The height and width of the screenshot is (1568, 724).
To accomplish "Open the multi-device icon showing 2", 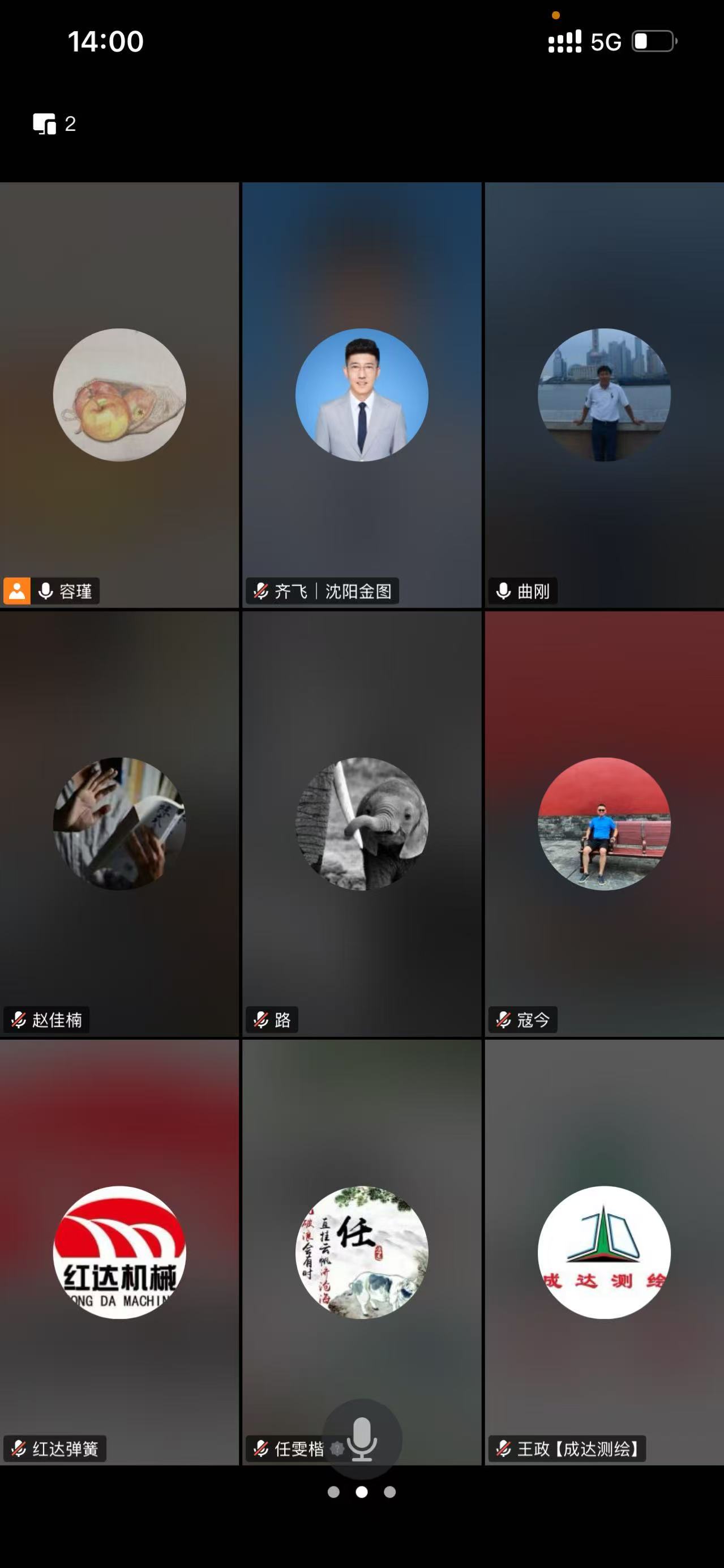I will click(54, 123).
